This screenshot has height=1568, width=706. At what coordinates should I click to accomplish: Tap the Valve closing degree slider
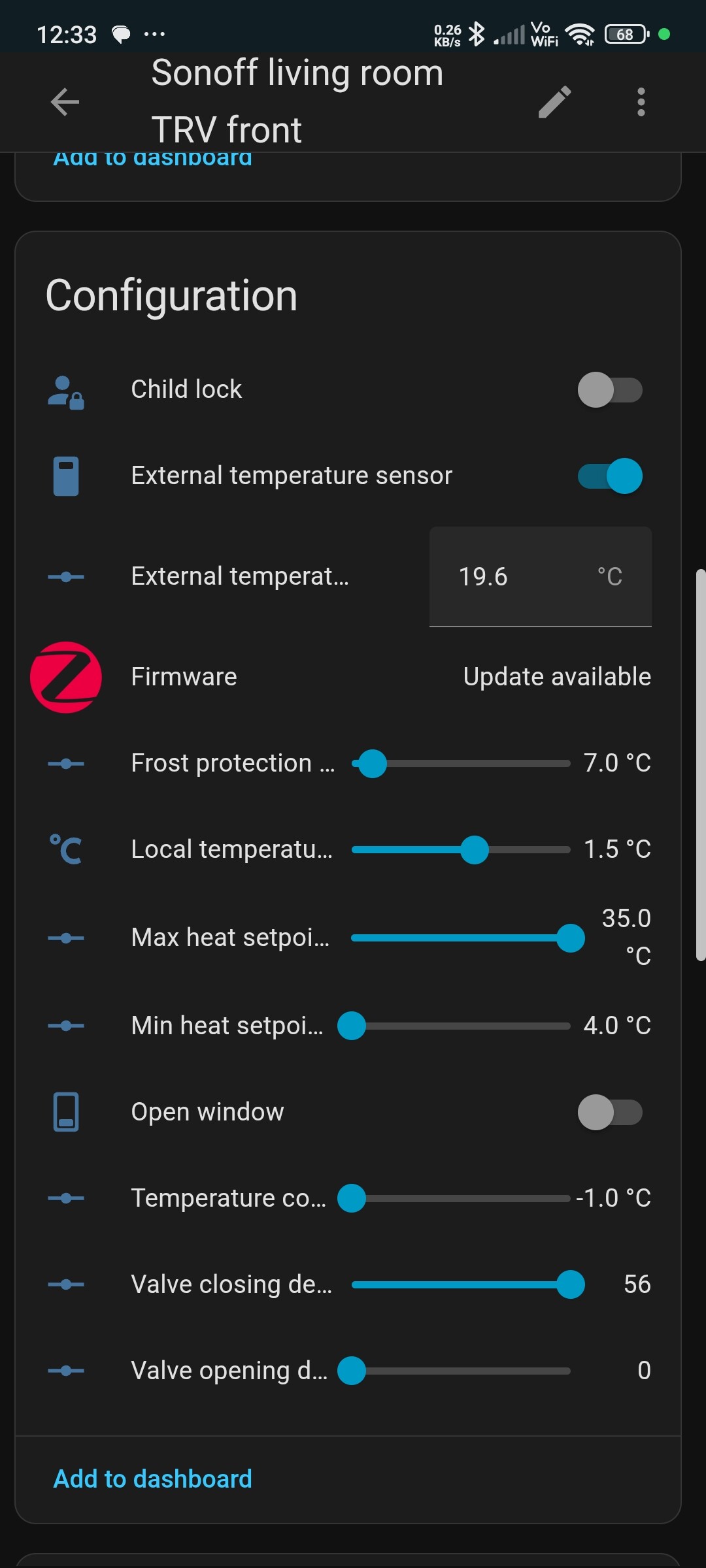[461, 1284]
